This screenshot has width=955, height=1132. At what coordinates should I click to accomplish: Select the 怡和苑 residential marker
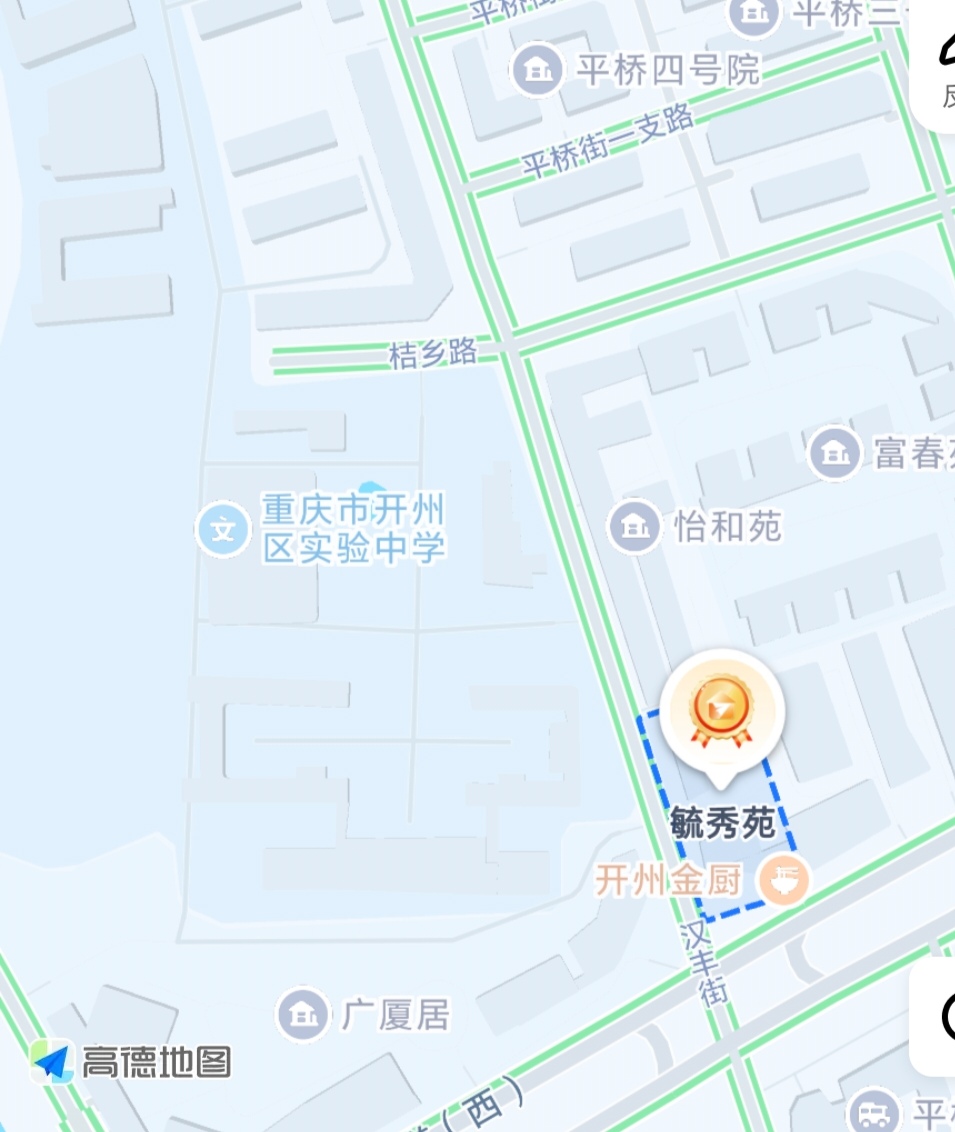coord(634,526)
